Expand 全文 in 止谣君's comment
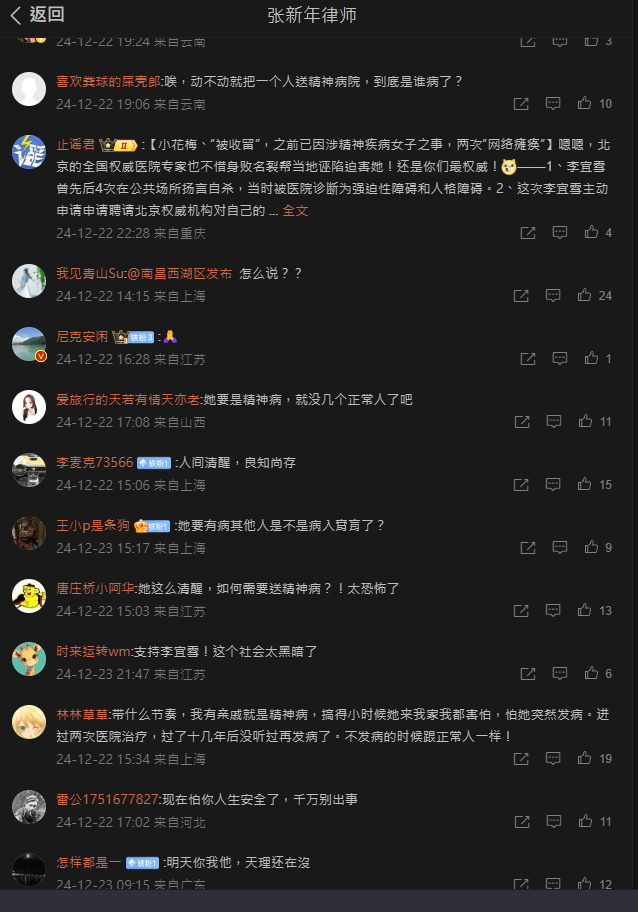638x912 pixels. [295, 211]
